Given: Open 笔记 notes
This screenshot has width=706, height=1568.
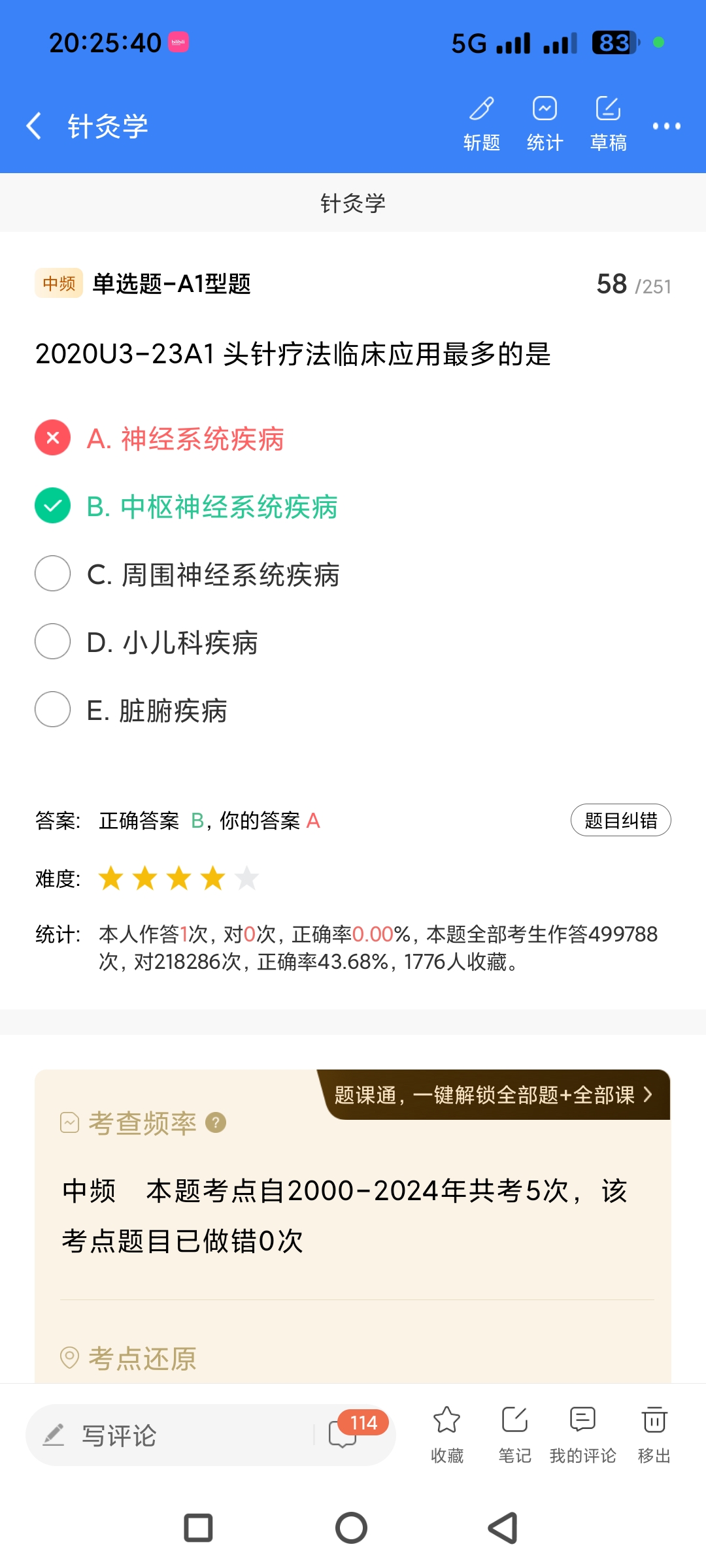Looking at the screenshot, I should (x=514, y=1434).
